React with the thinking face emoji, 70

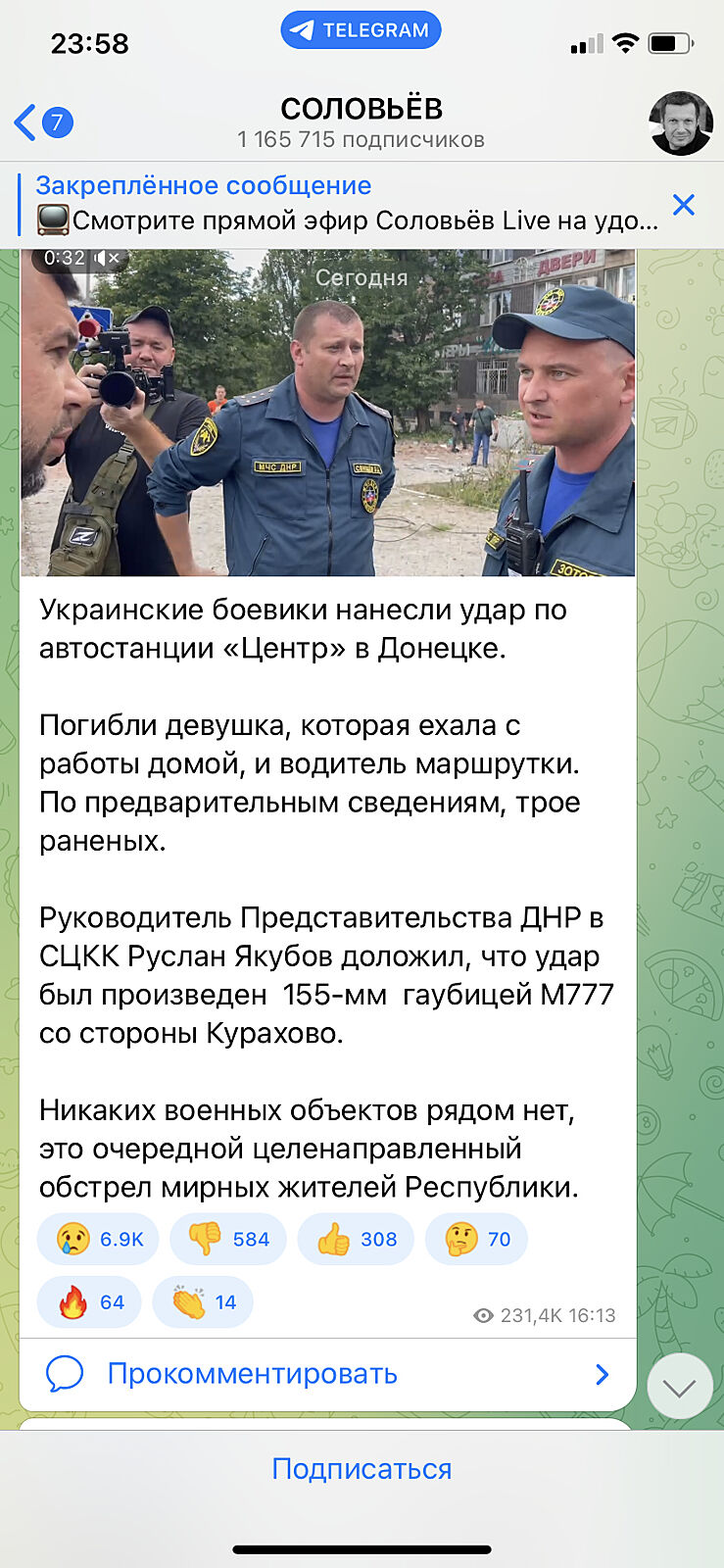coord(476,1239)
